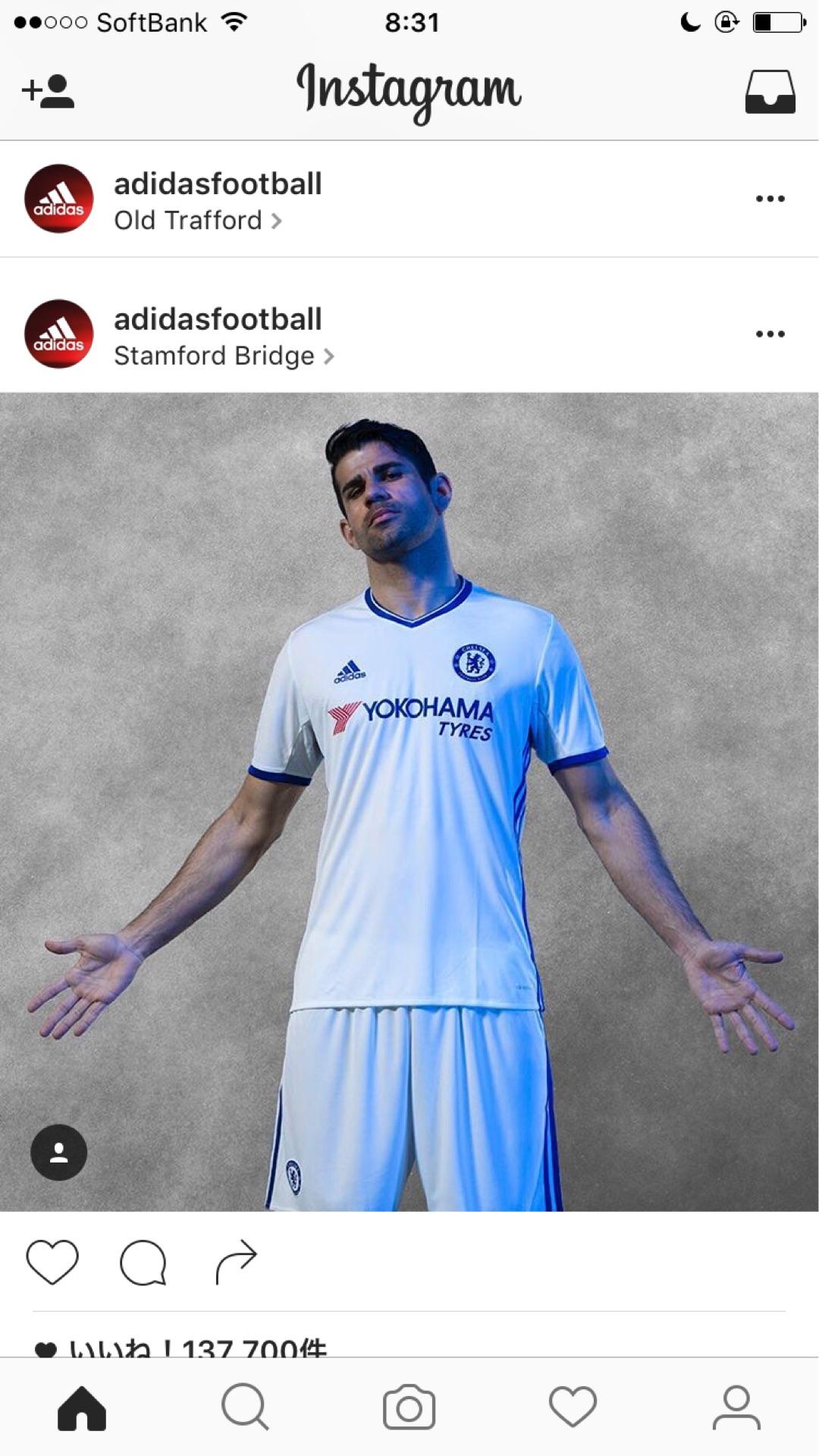Comment on the Stamford Bridge post
This screenshot has height=1456, width=819.
point(143,1263)
